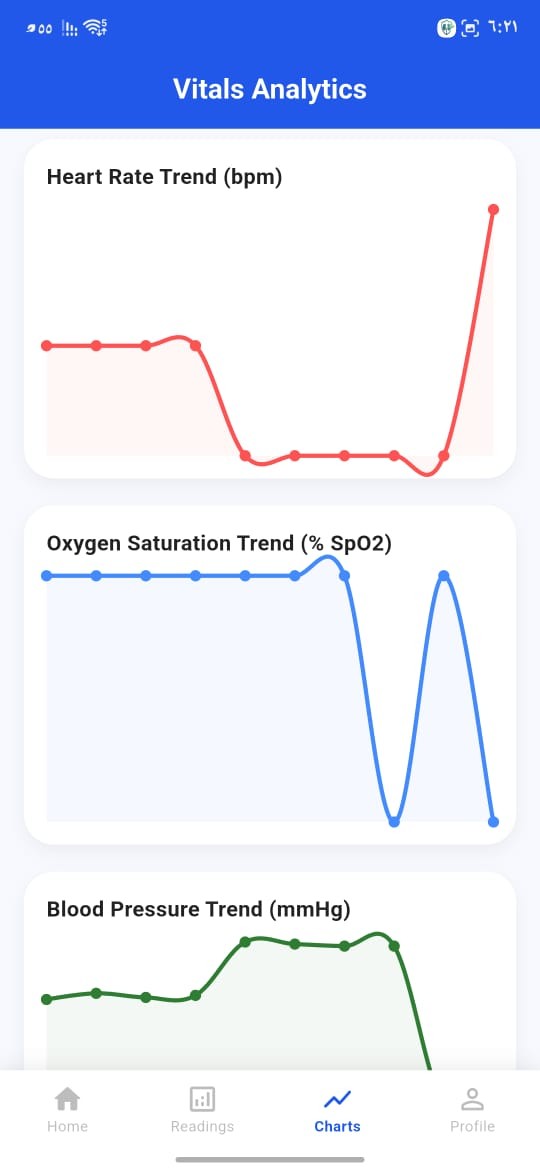Open the Profile tab
This screenshot has height=1170, width=540.
coord(472,1110)
